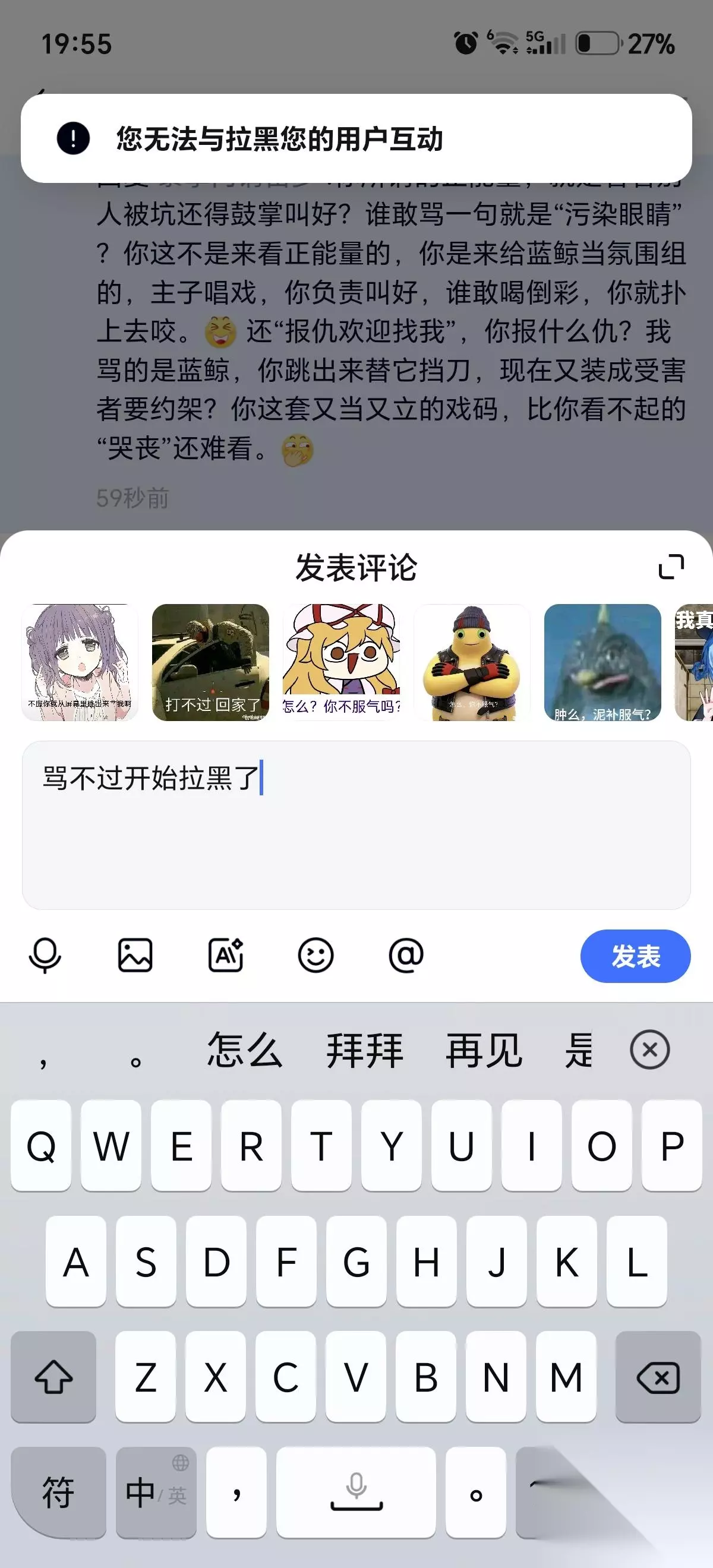Tap the 发表 button to post comment
This screenshot has height=1568, width=713.
(635, 956)
